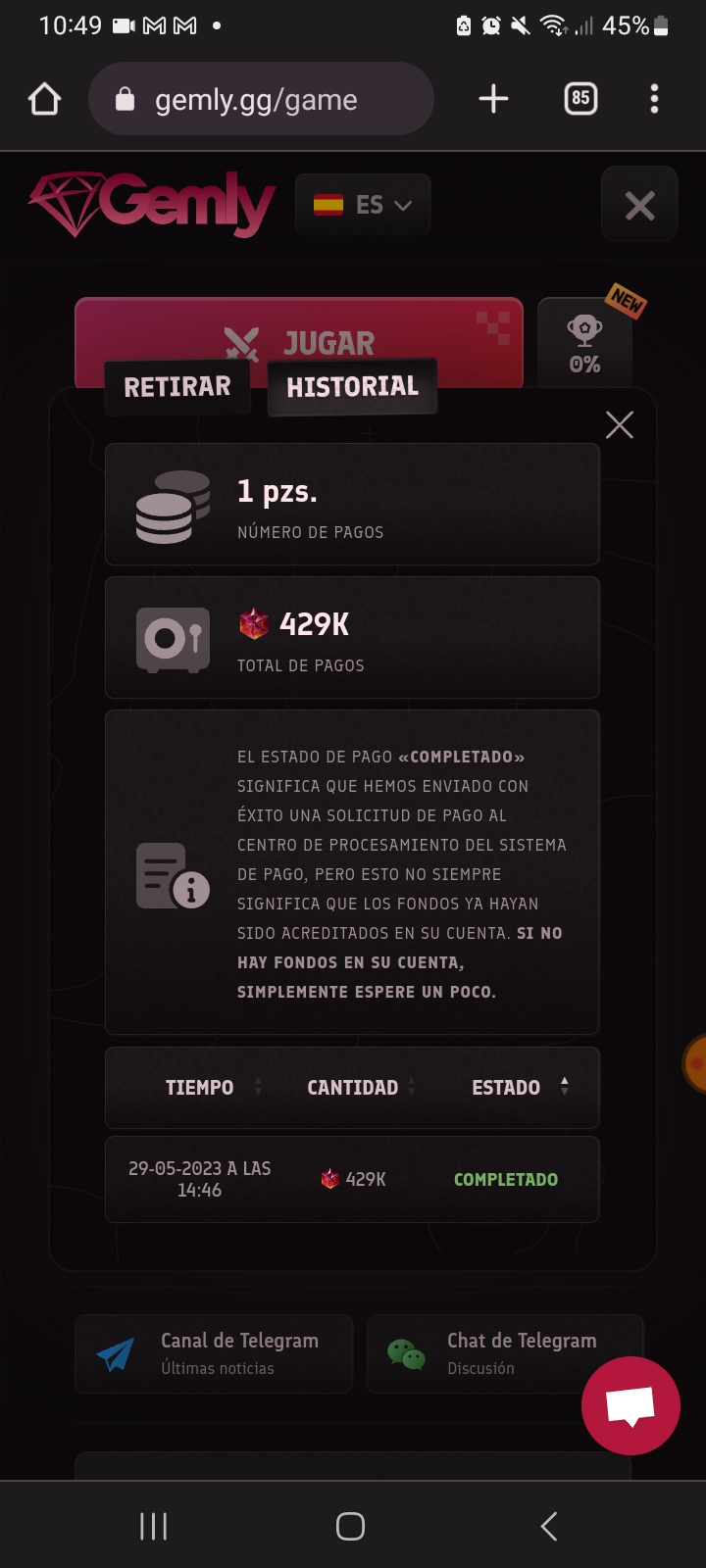
Task: View the 85 open tabs
Action: [580, 99]
